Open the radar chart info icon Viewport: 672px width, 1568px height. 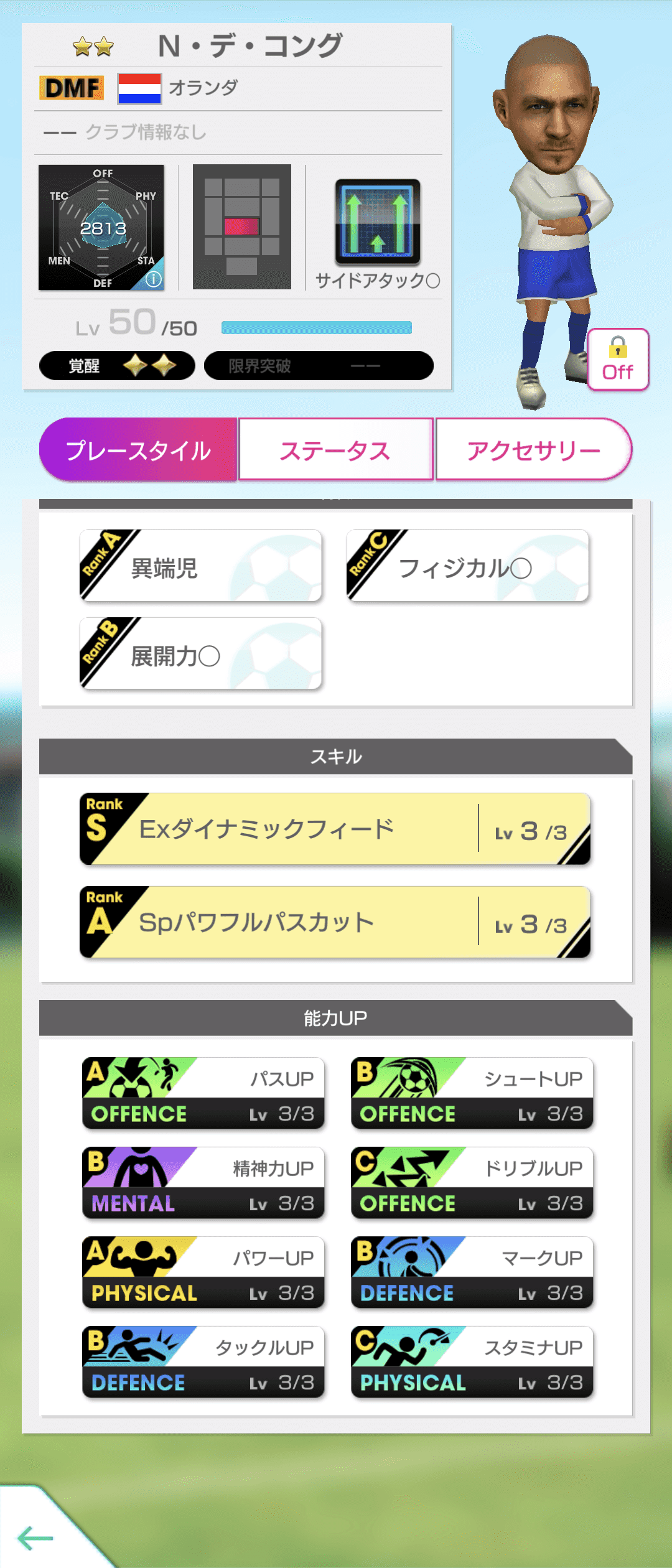153,280
